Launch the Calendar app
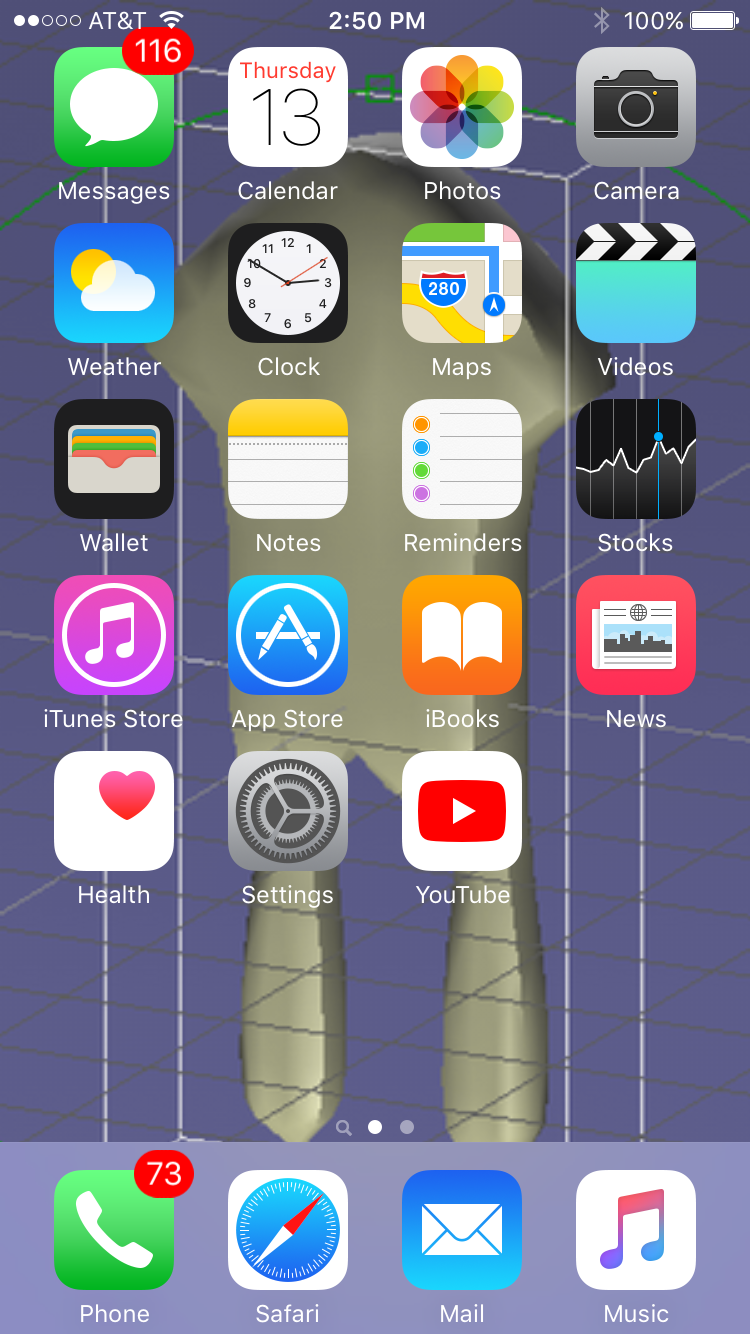This screenshot has height=1334, width=750. point(288,107)
